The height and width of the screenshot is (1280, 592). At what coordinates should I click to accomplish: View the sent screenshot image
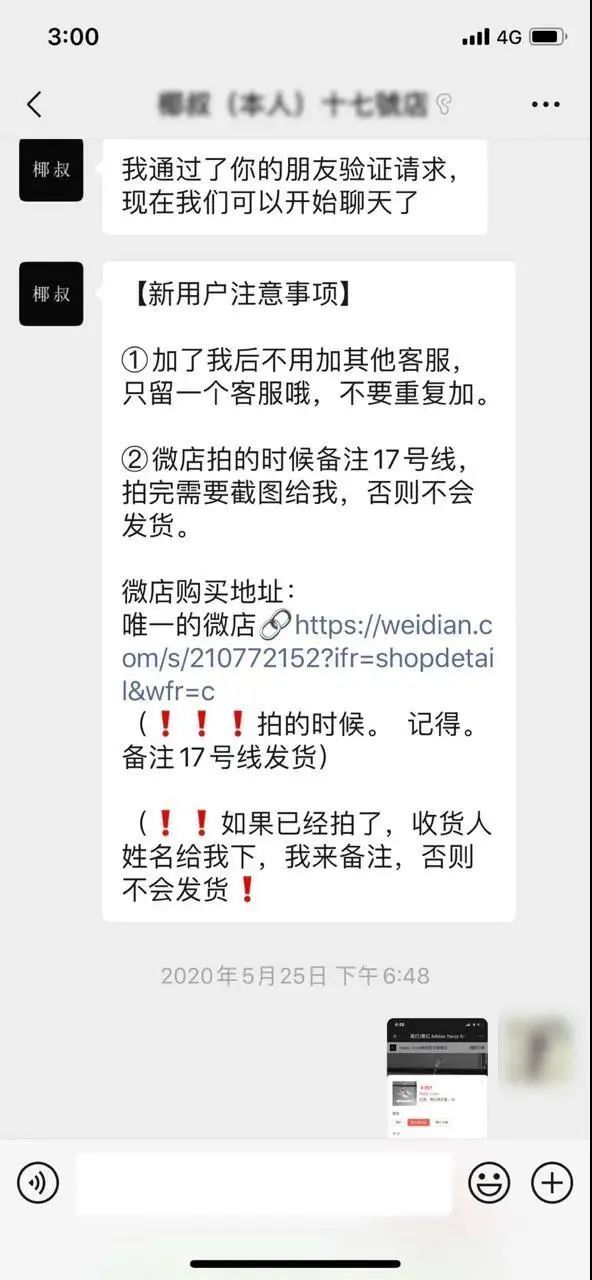pyautogui.click(x=437, y=1077)
